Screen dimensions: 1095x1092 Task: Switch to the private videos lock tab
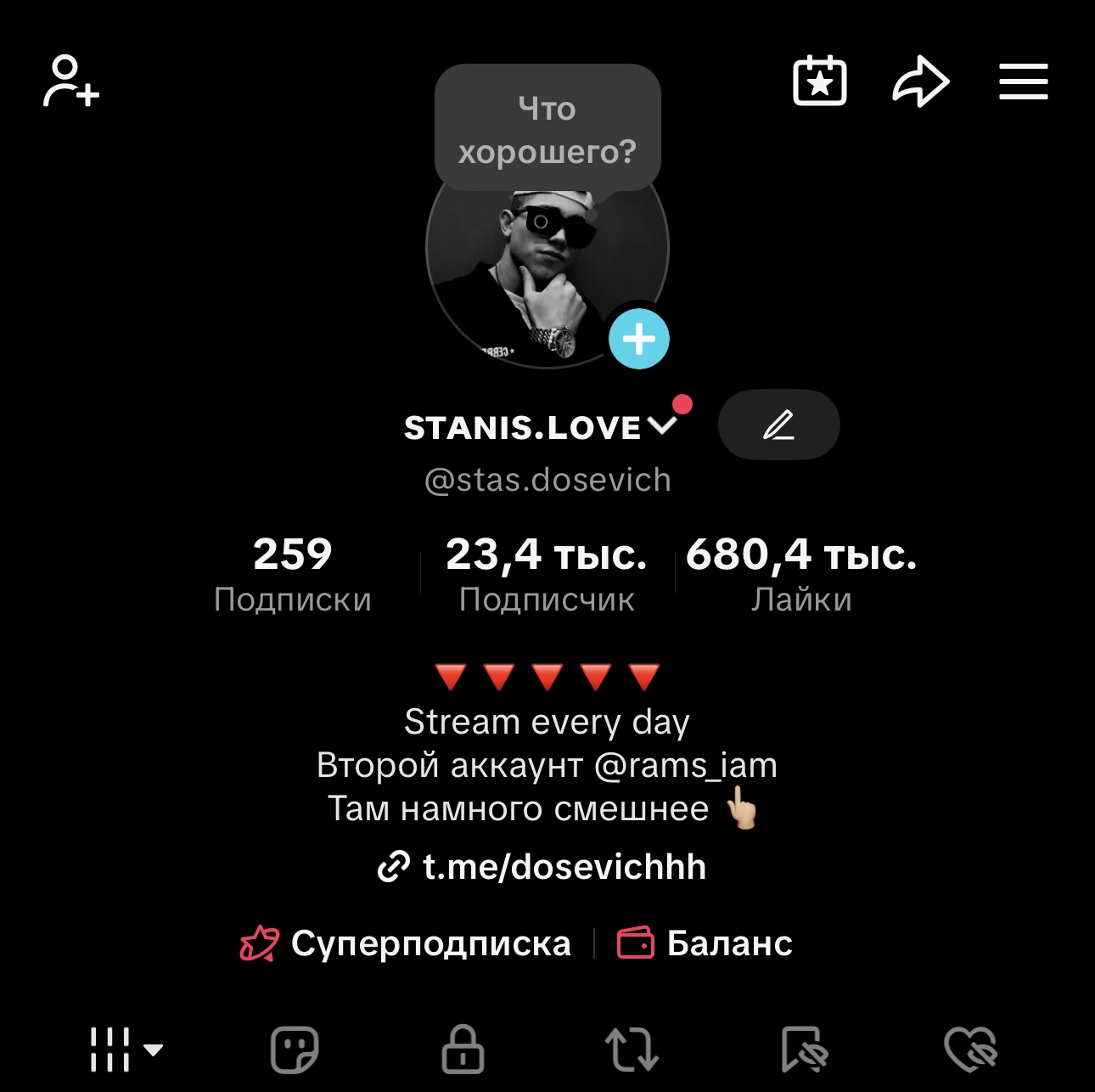click(463, 1050)
